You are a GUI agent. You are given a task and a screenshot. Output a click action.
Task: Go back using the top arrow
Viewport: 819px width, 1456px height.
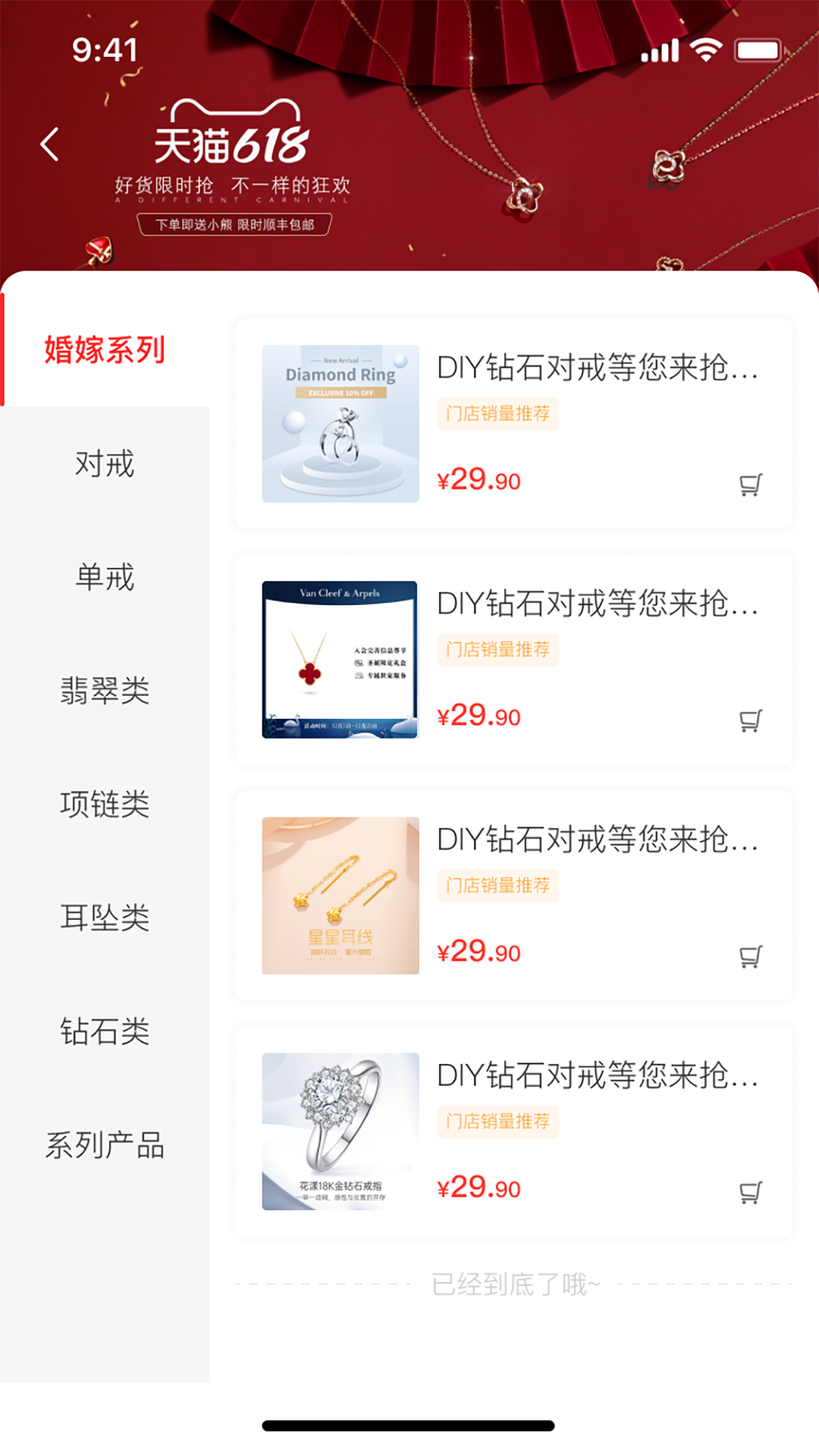(50, 144)
